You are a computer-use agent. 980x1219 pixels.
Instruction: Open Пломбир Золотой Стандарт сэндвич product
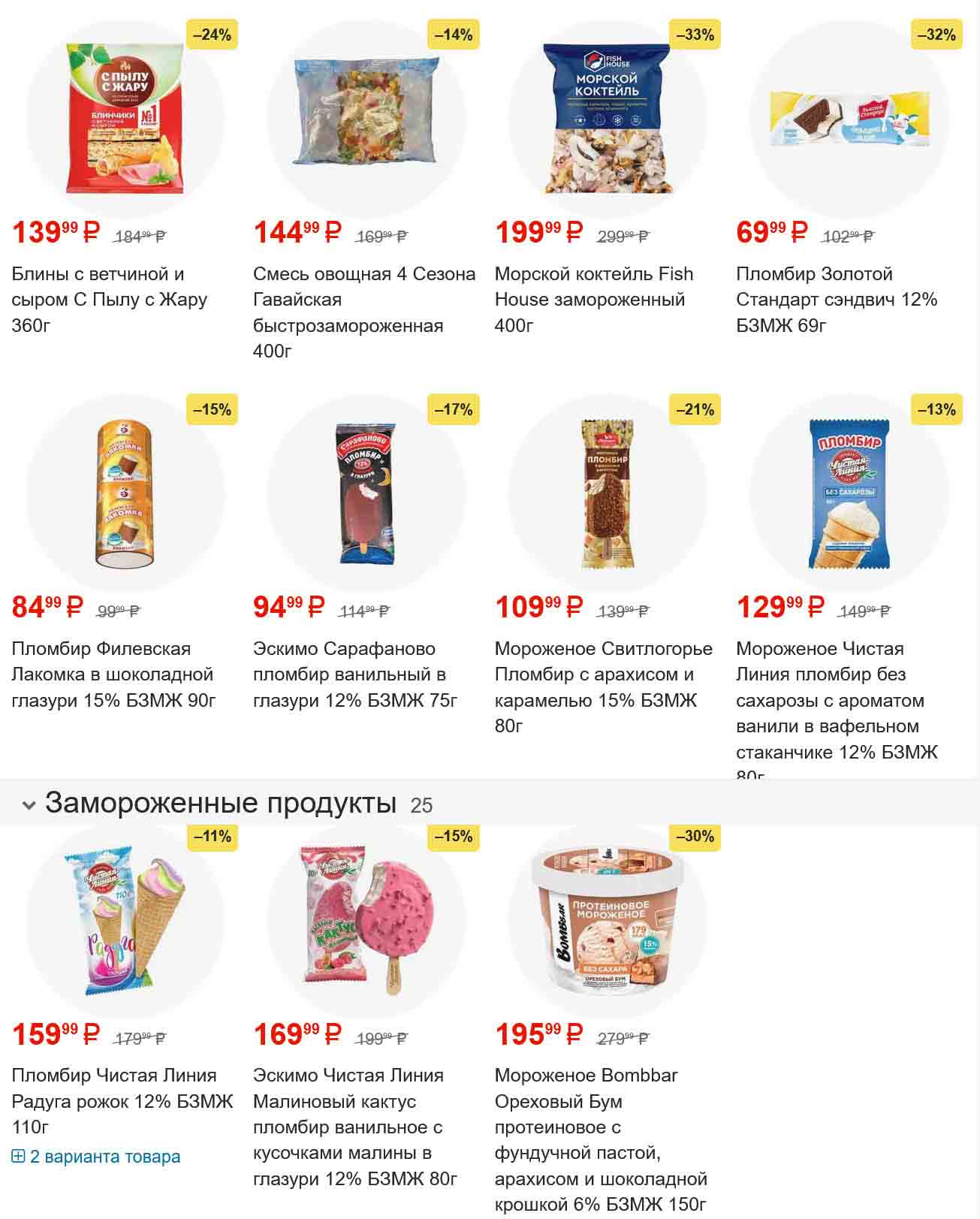837,299
